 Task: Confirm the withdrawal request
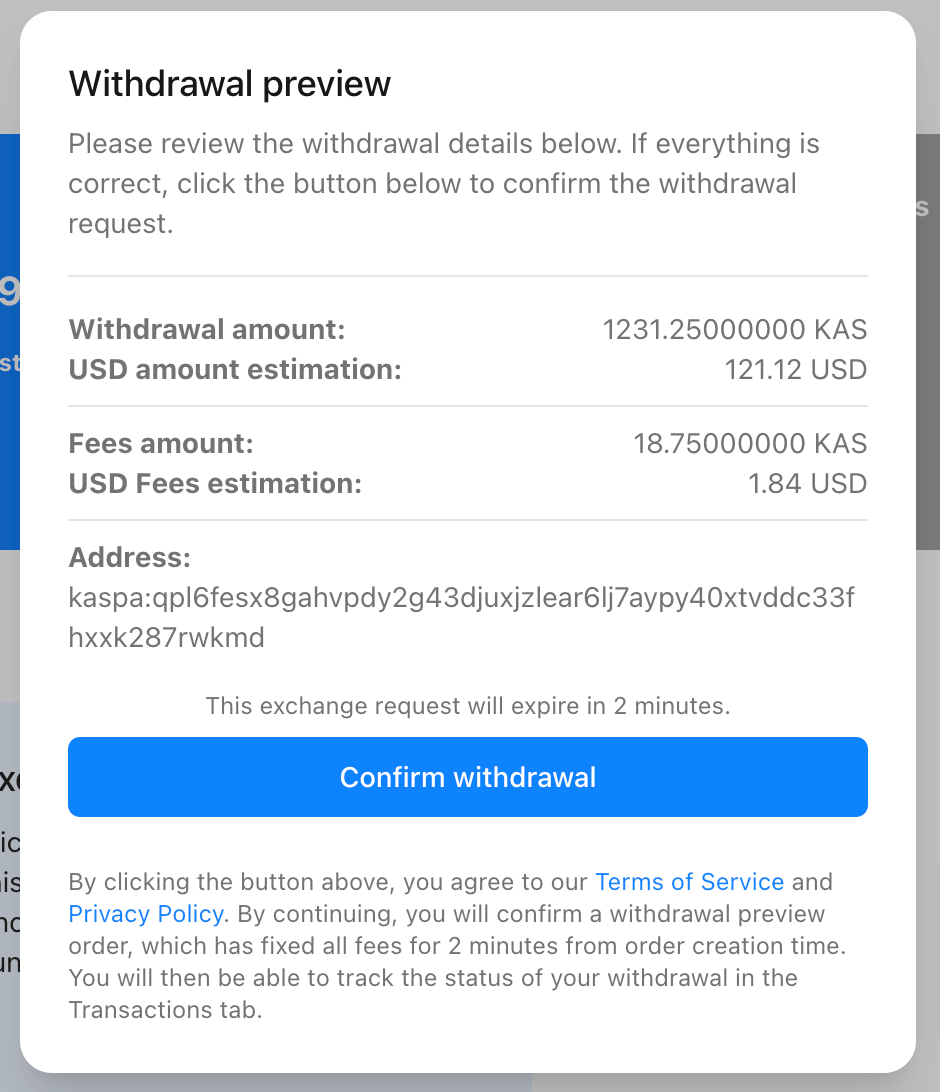[467, 777]
